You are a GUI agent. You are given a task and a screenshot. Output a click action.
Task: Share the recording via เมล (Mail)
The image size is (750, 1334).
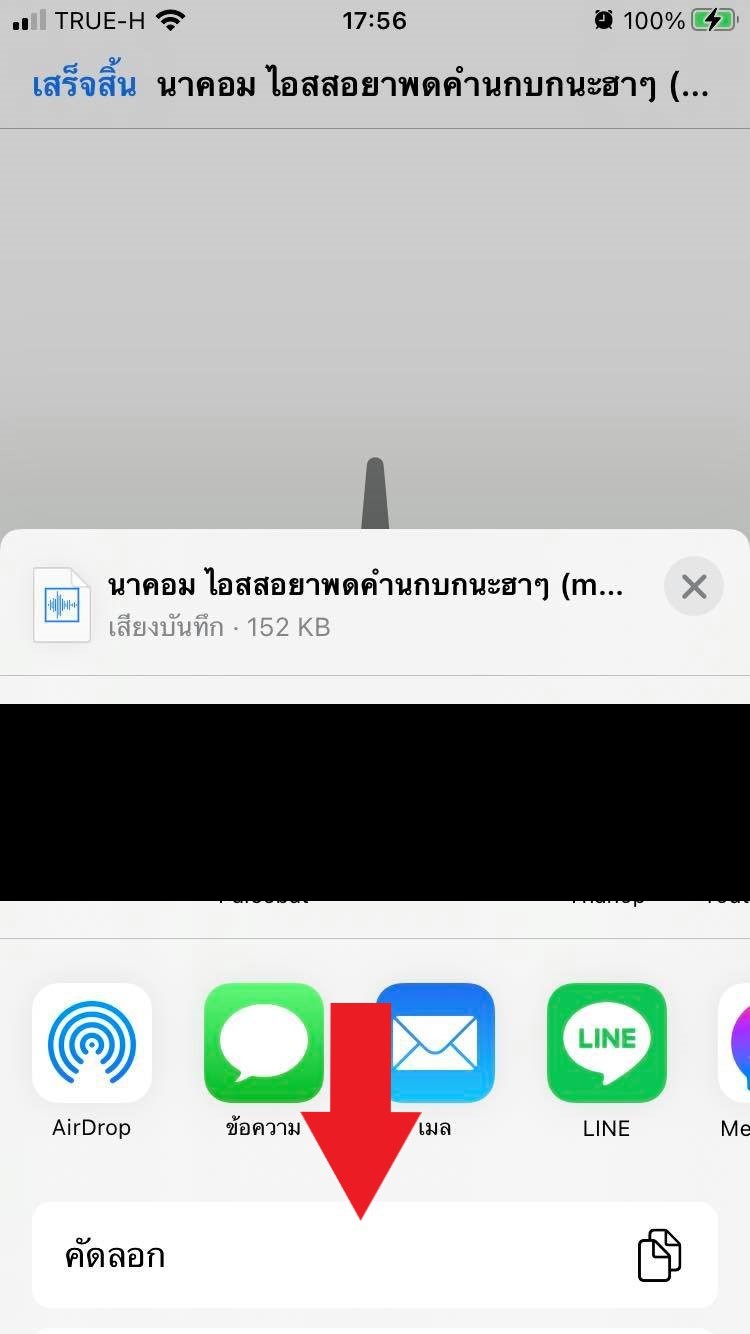click(435, 1043)
